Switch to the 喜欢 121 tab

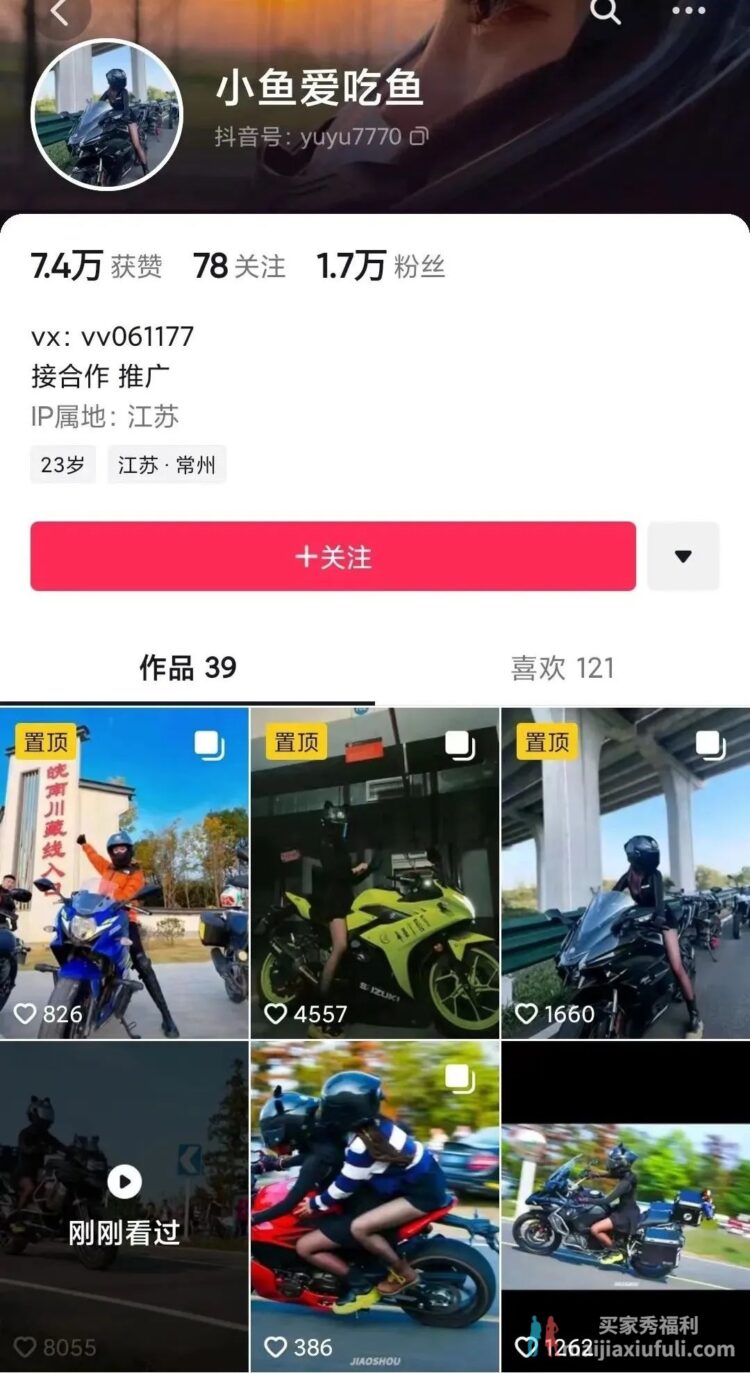[x=562, y=668]
